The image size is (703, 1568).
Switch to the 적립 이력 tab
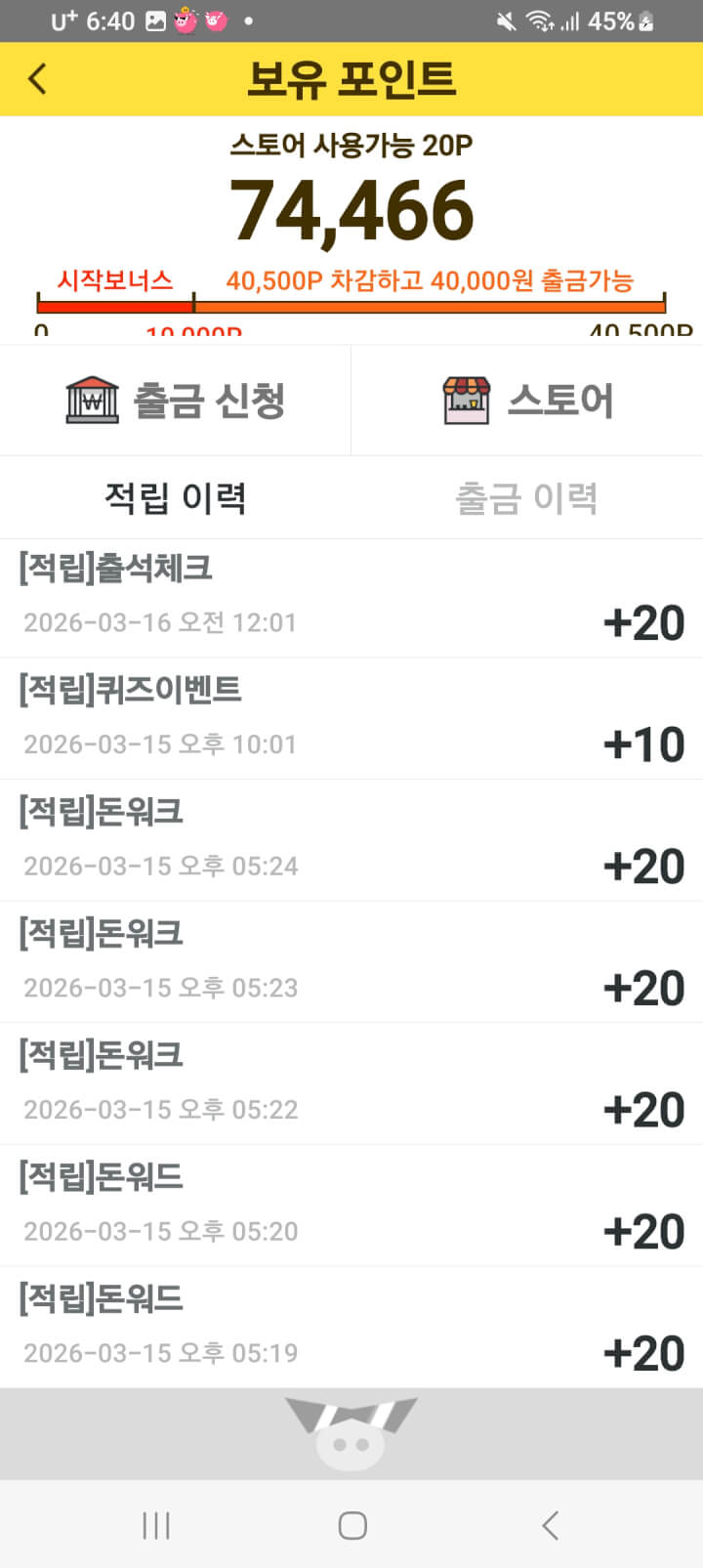[x=176, y=498]
